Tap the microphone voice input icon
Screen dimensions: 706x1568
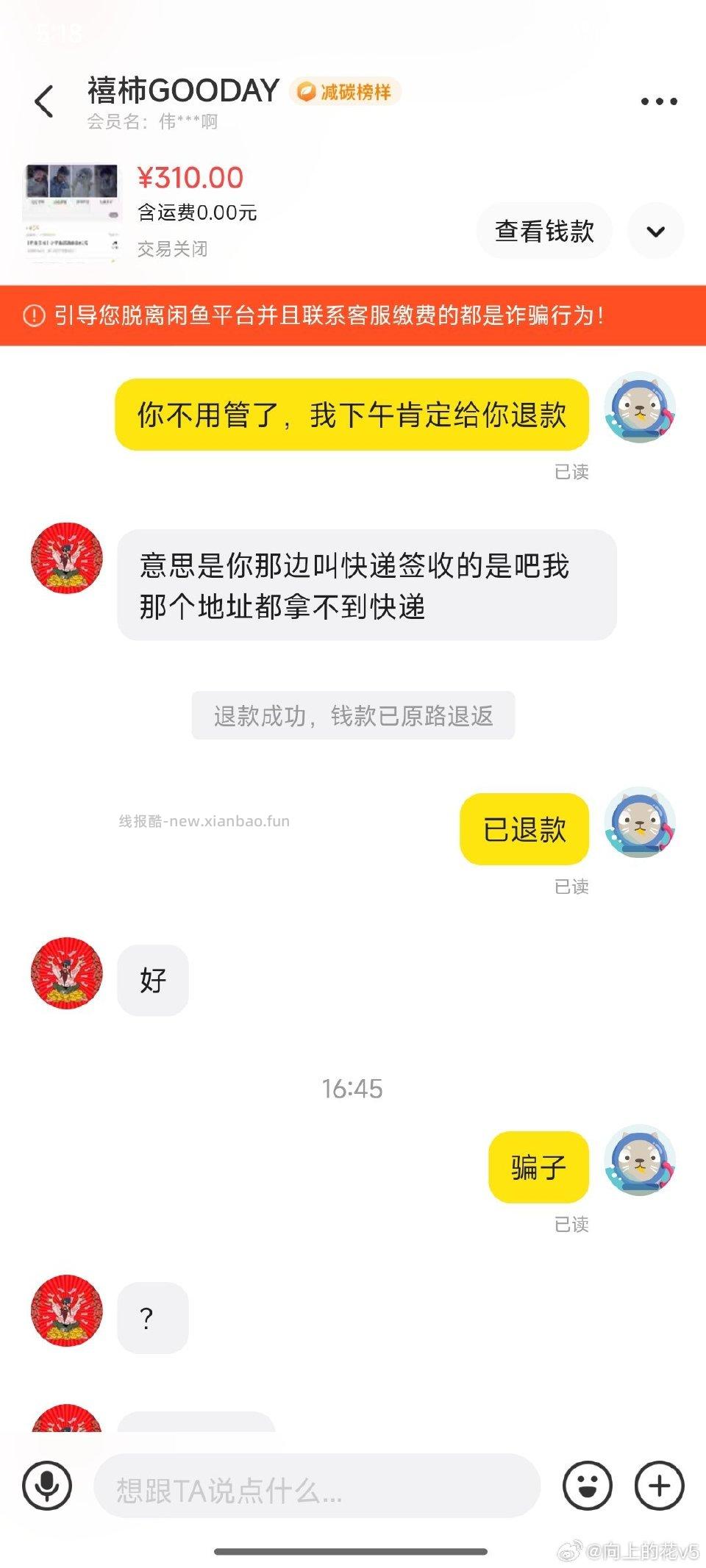[47, 1481]
